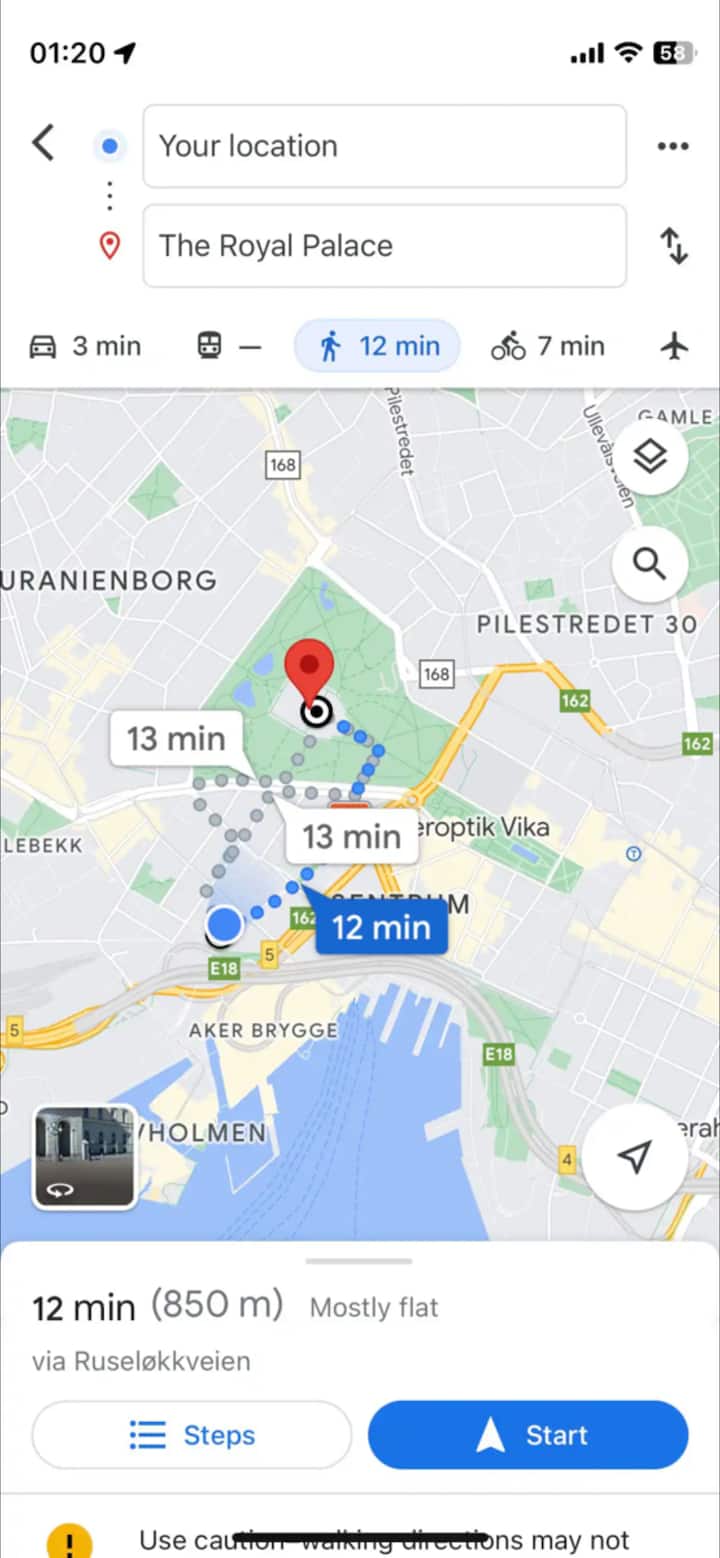The height and width of the screenshot is (1558, 720).
Task: Choose the alternate 13 min route on left
Action: click(175, 739)
